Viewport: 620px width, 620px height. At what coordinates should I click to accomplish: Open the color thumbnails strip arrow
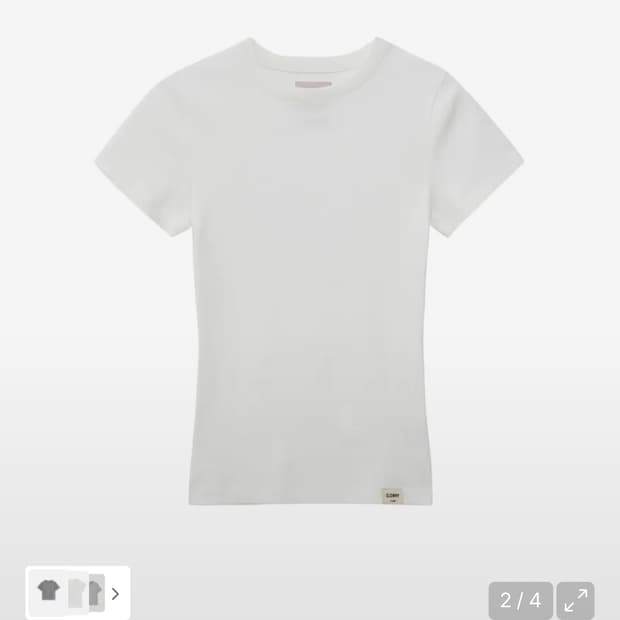[115, 594]
